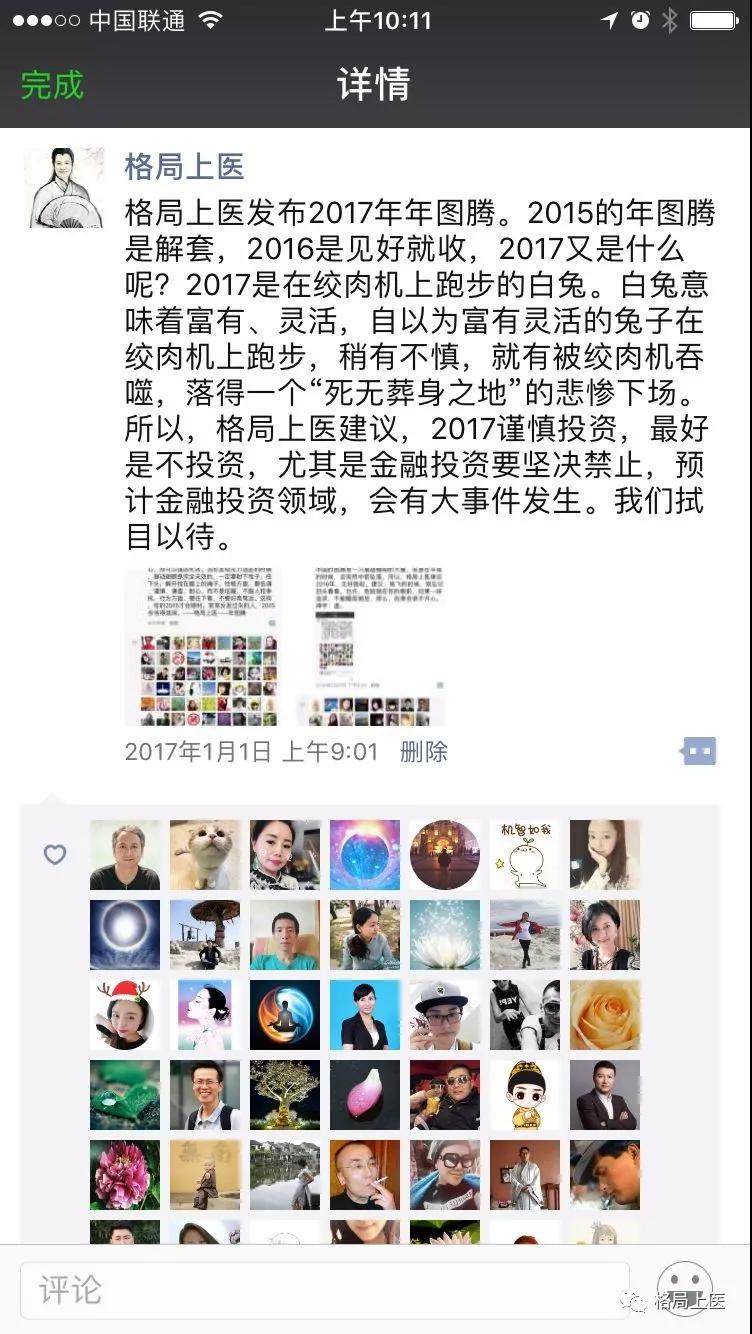
Task: Open the yin-yang meditation avatar profile
Action: 285,1015
